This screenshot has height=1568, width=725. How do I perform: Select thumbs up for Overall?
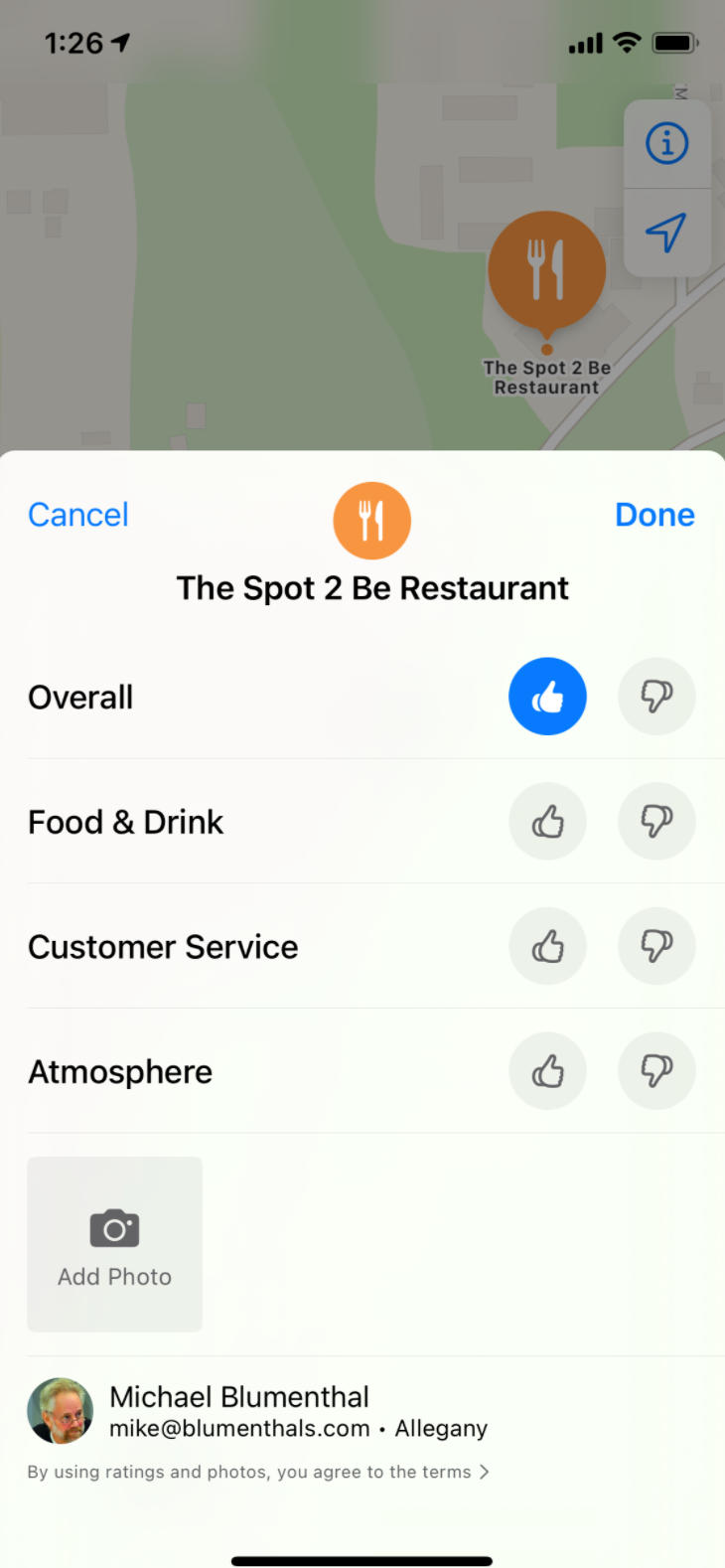pyautogui.click(x=547, y=697)
